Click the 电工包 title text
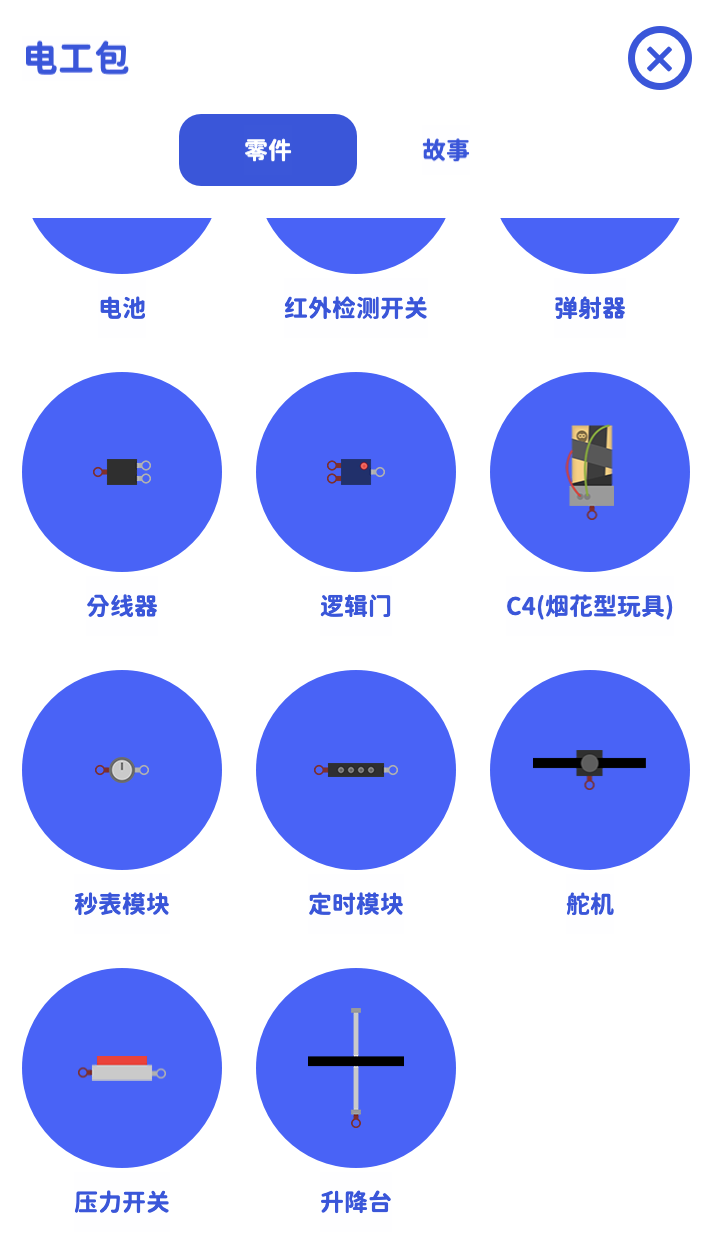The width and height of the screenshot is (720, 1260). click(75, 58)
